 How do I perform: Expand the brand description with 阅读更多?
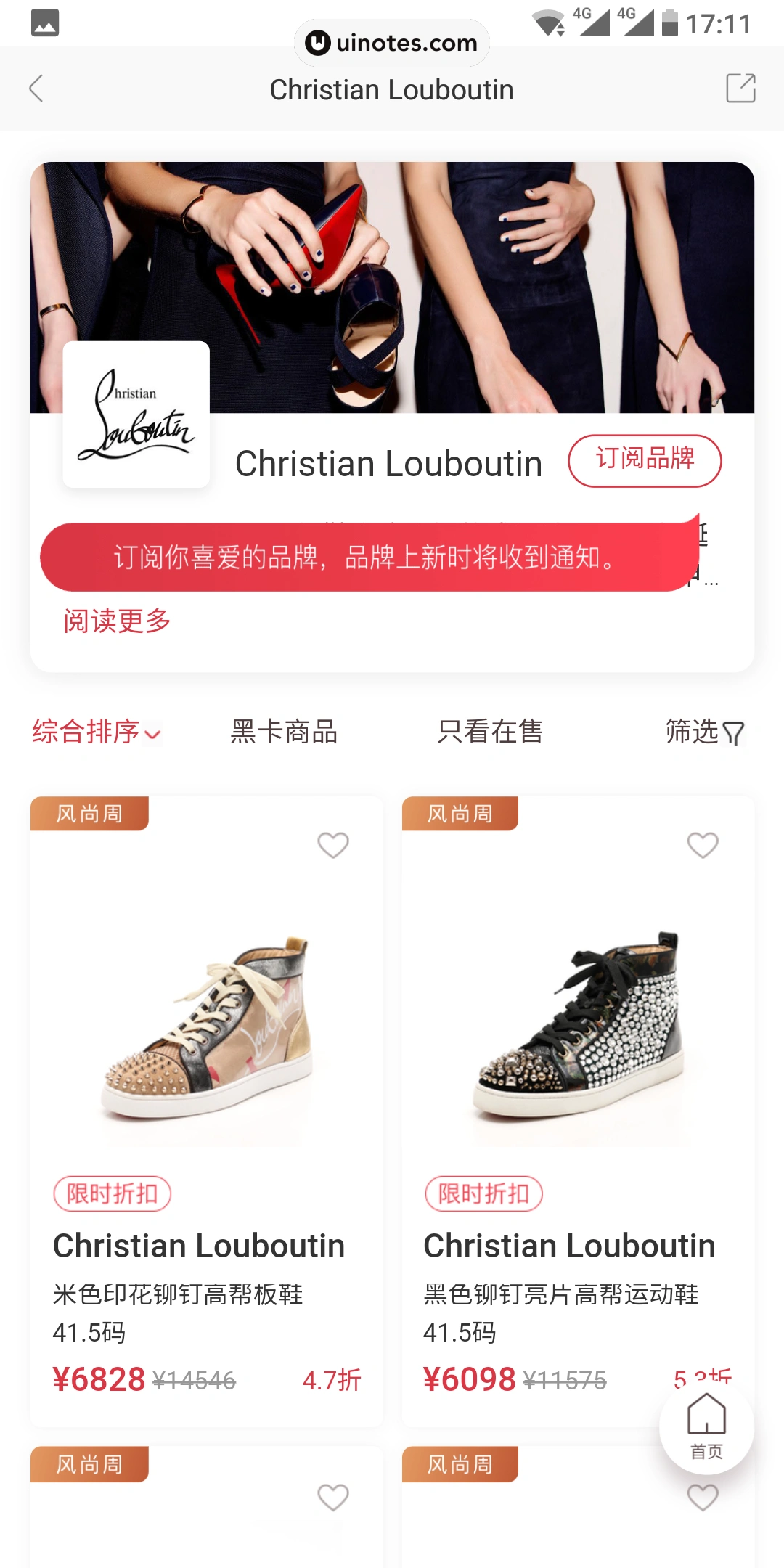point(118,622)
